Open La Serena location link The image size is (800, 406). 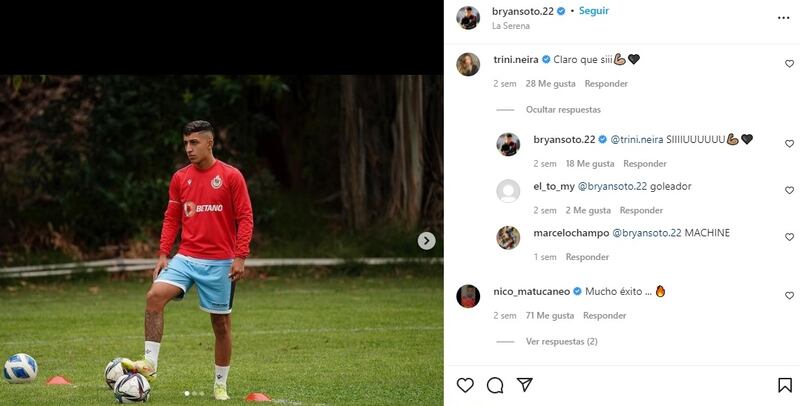click(x=509, y=27)
